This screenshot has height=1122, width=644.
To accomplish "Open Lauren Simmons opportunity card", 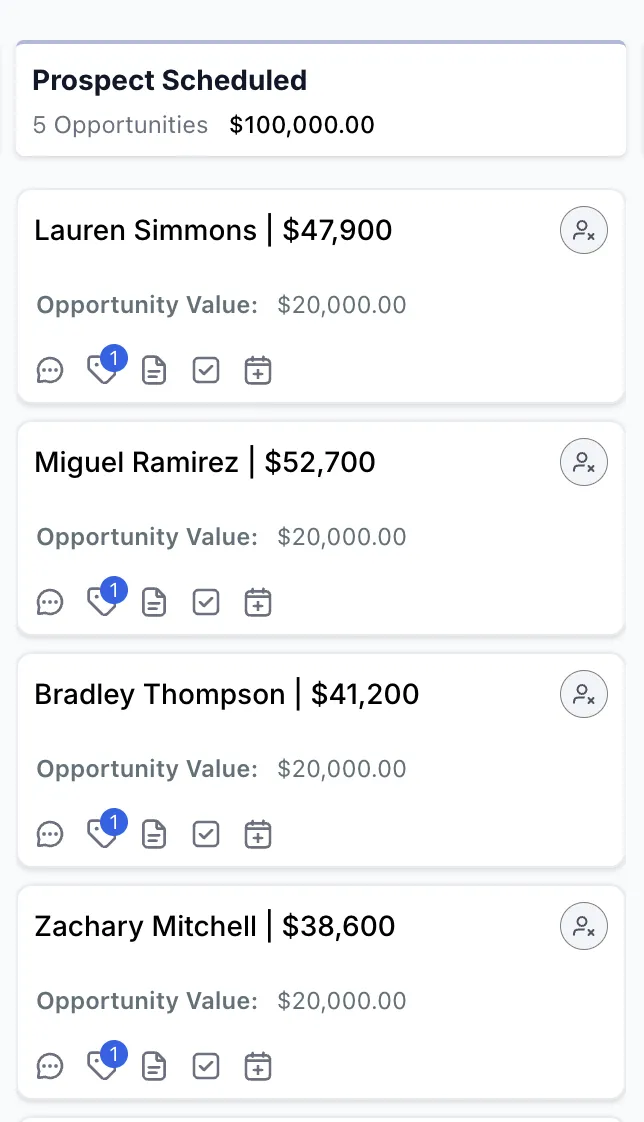I will (x=214, y=231).
